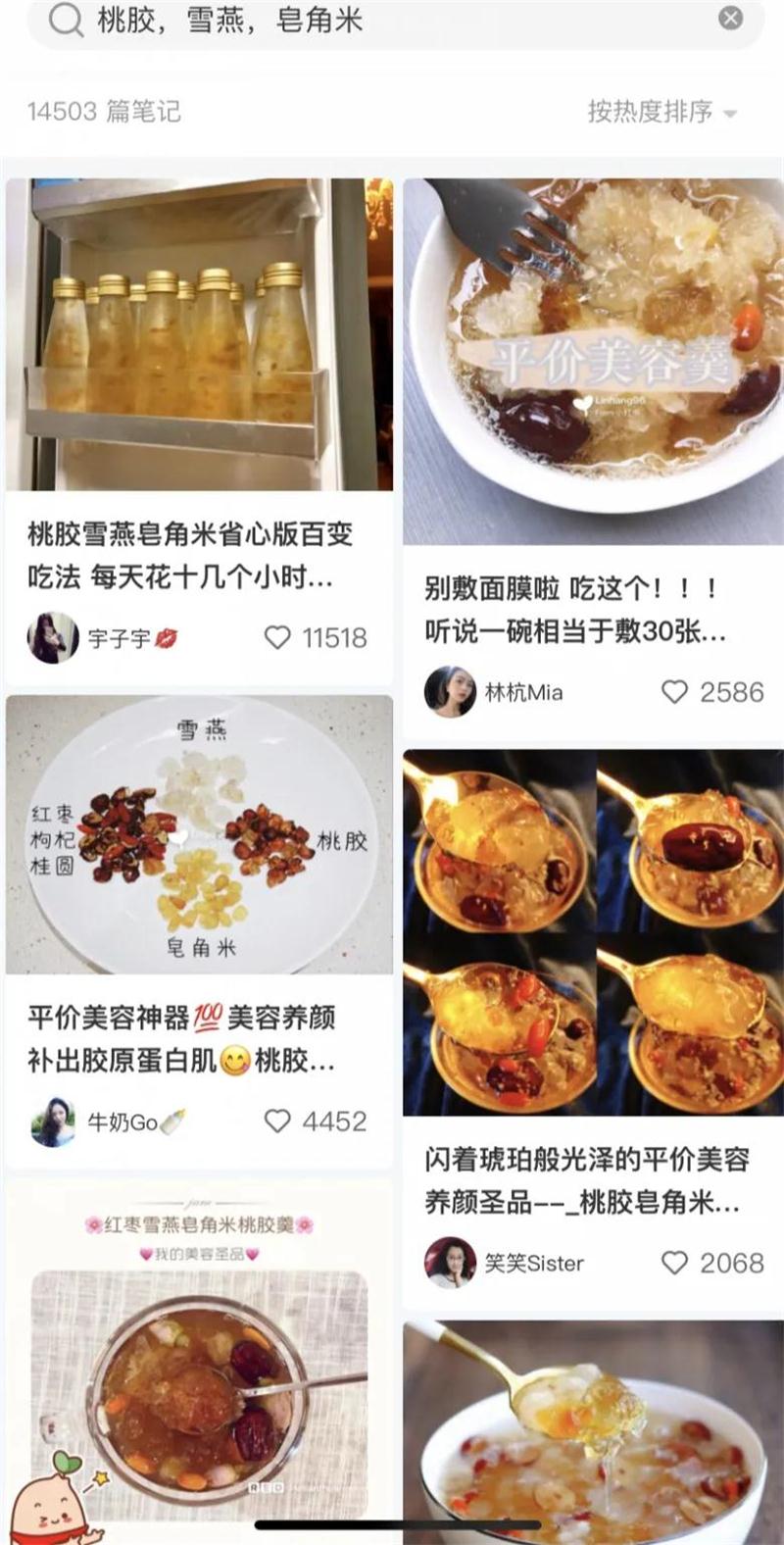Like the note by 牛奶Go

pos(278,1121)
